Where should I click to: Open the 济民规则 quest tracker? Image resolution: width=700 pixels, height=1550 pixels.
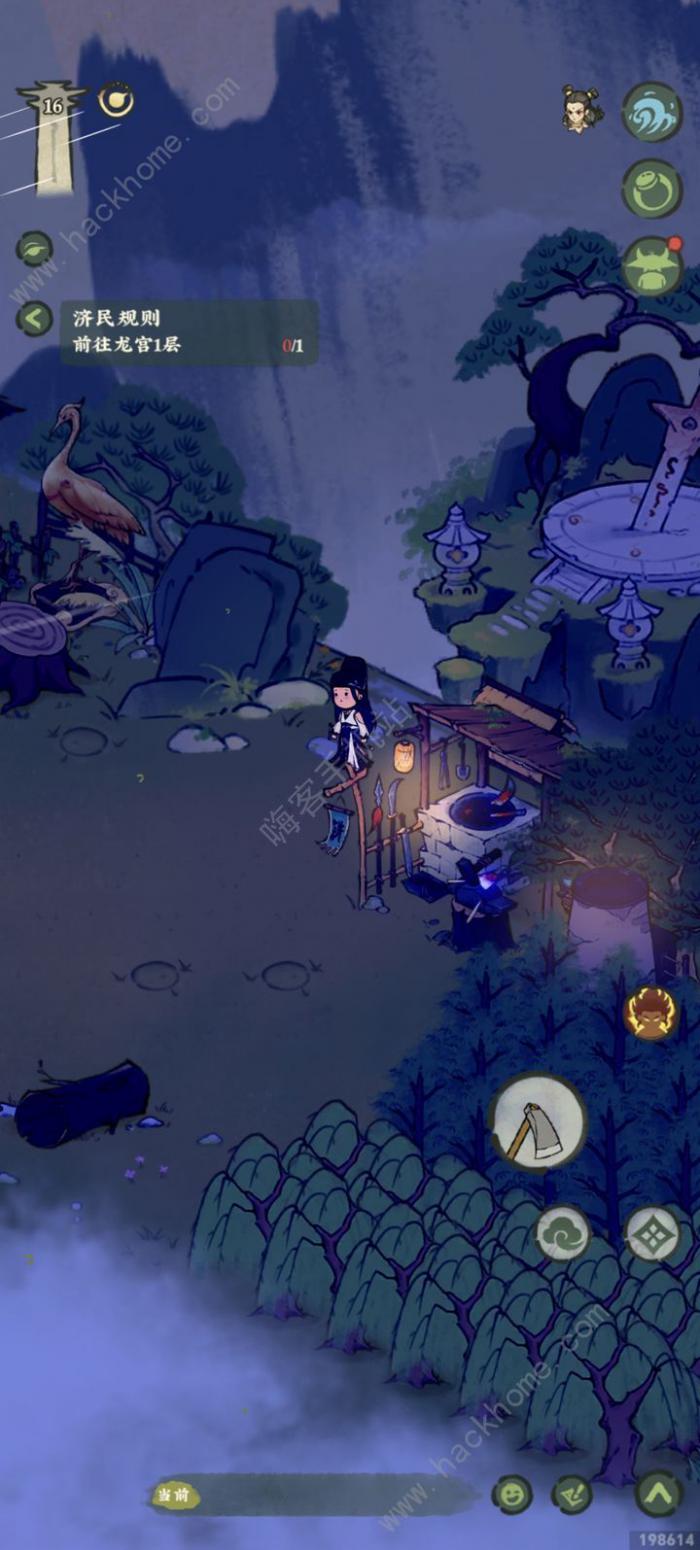point(188,332)
